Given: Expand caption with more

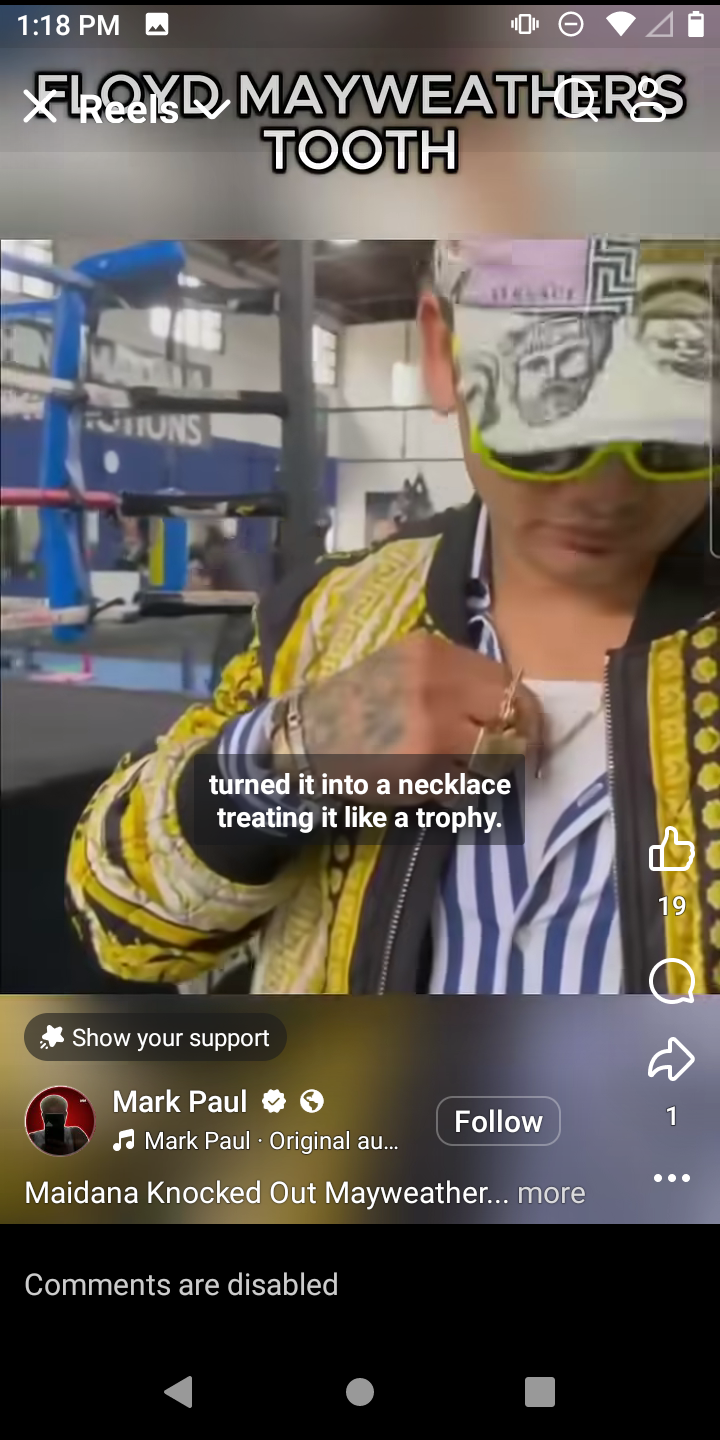Looking at the screenshot, I should (551, 1193).
